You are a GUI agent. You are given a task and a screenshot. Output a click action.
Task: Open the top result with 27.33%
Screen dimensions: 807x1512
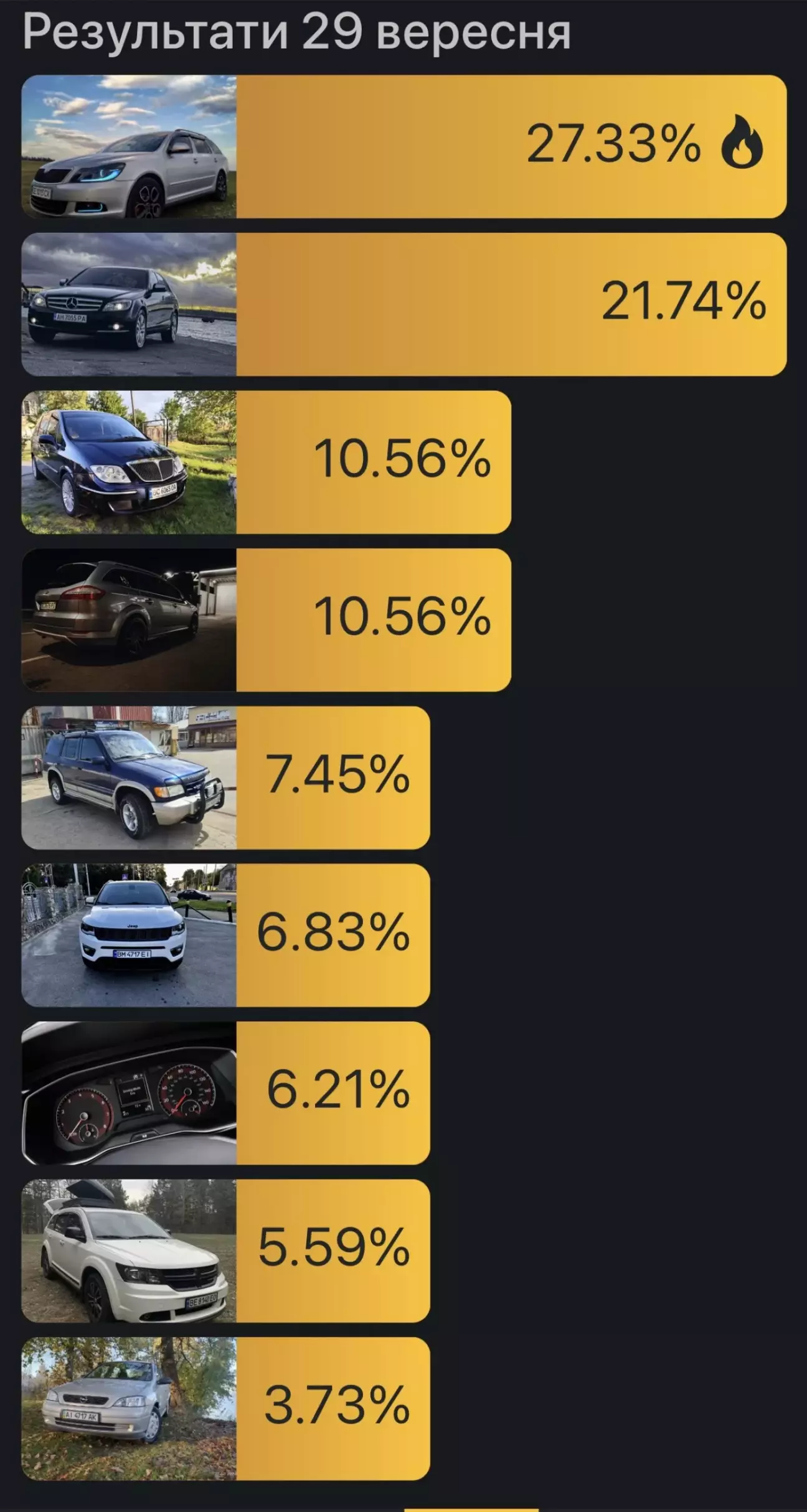click(404, 147)
